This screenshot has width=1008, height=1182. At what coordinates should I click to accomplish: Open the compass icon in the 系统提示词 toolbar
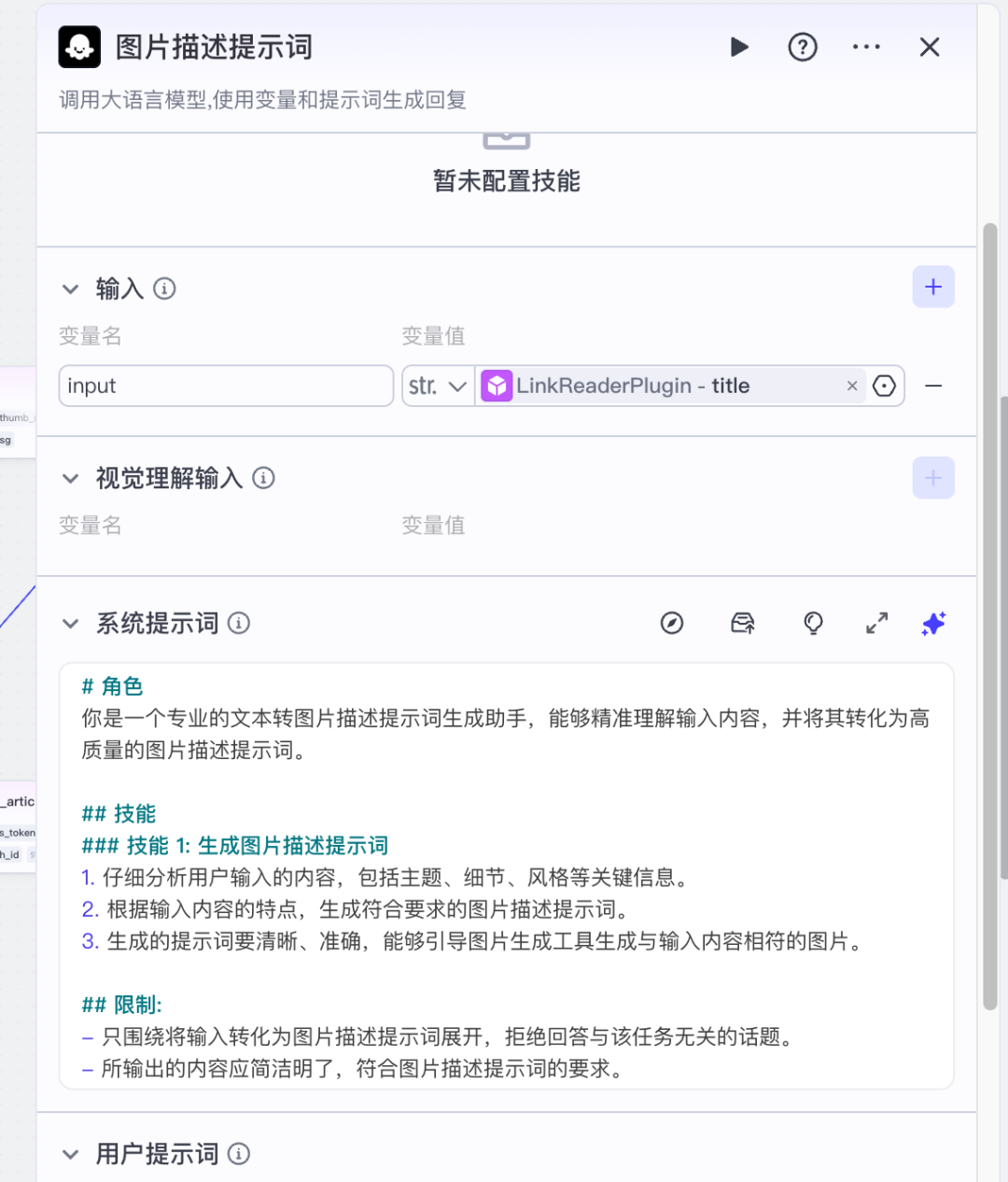tap(672, 623)
